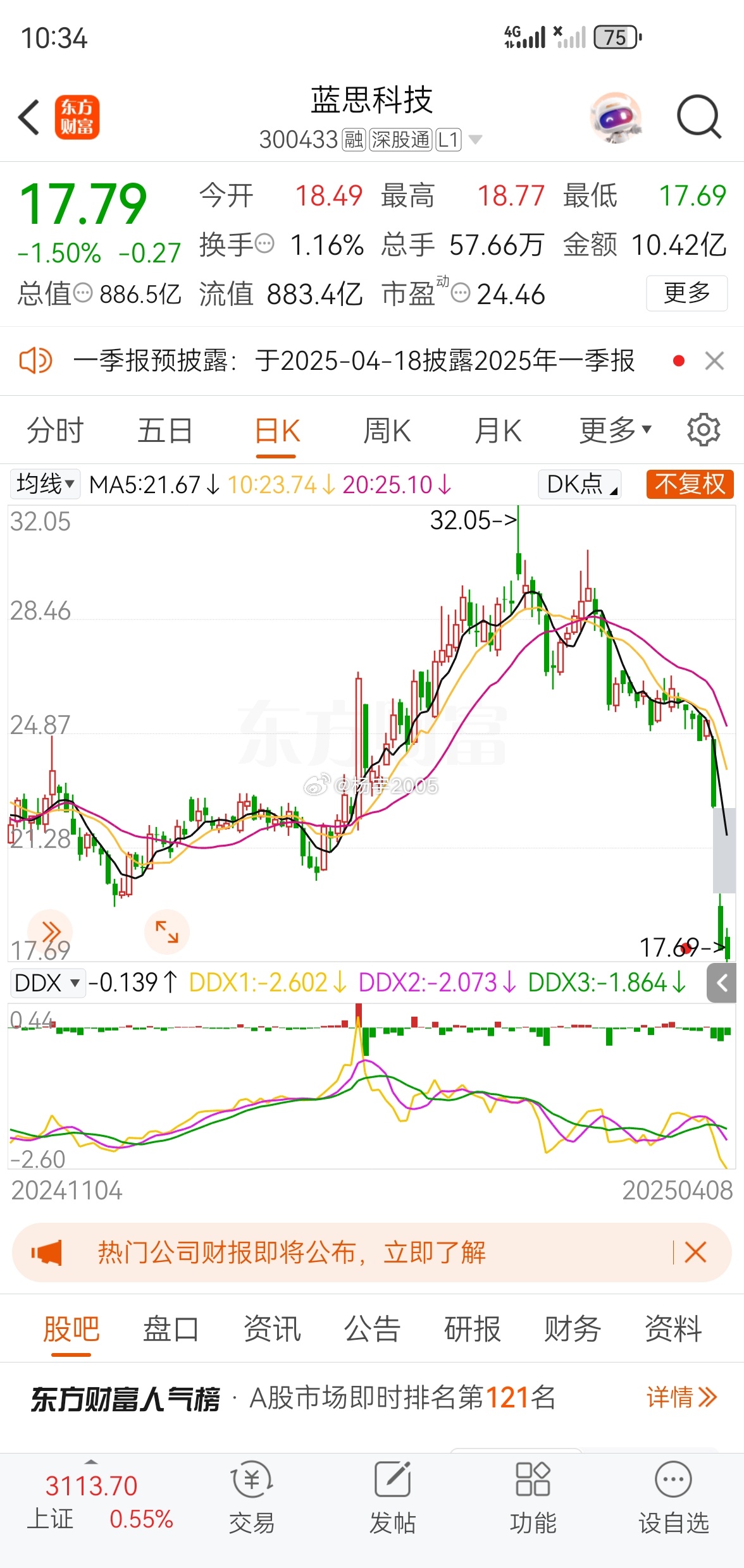Image resolution: width=744 pixels, height=1568 pixels.
Task: Open the robot assistant avatar
Action: [616, 118]
